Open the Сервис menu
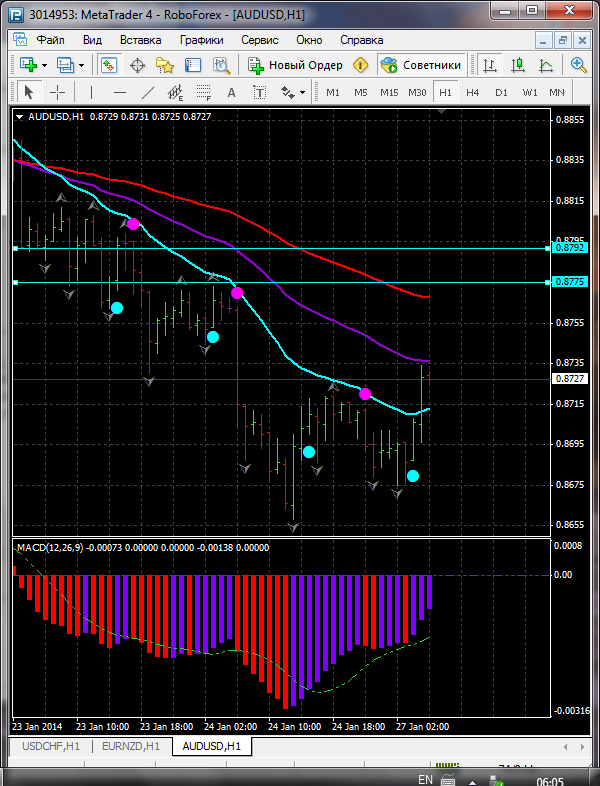 260,40
